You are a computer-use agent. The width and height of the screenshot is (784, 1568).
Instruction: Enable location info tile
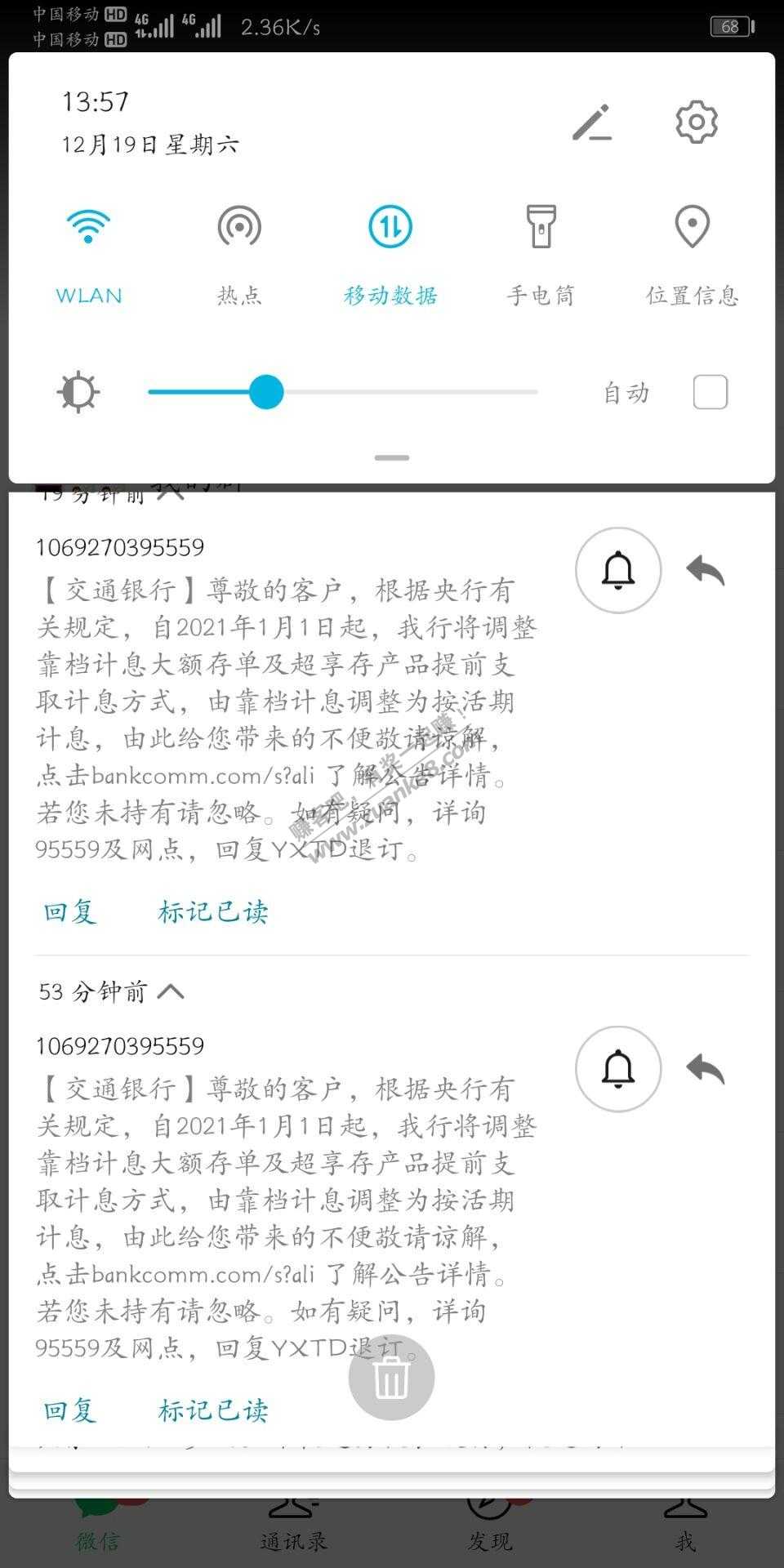[x=692, y=227]
